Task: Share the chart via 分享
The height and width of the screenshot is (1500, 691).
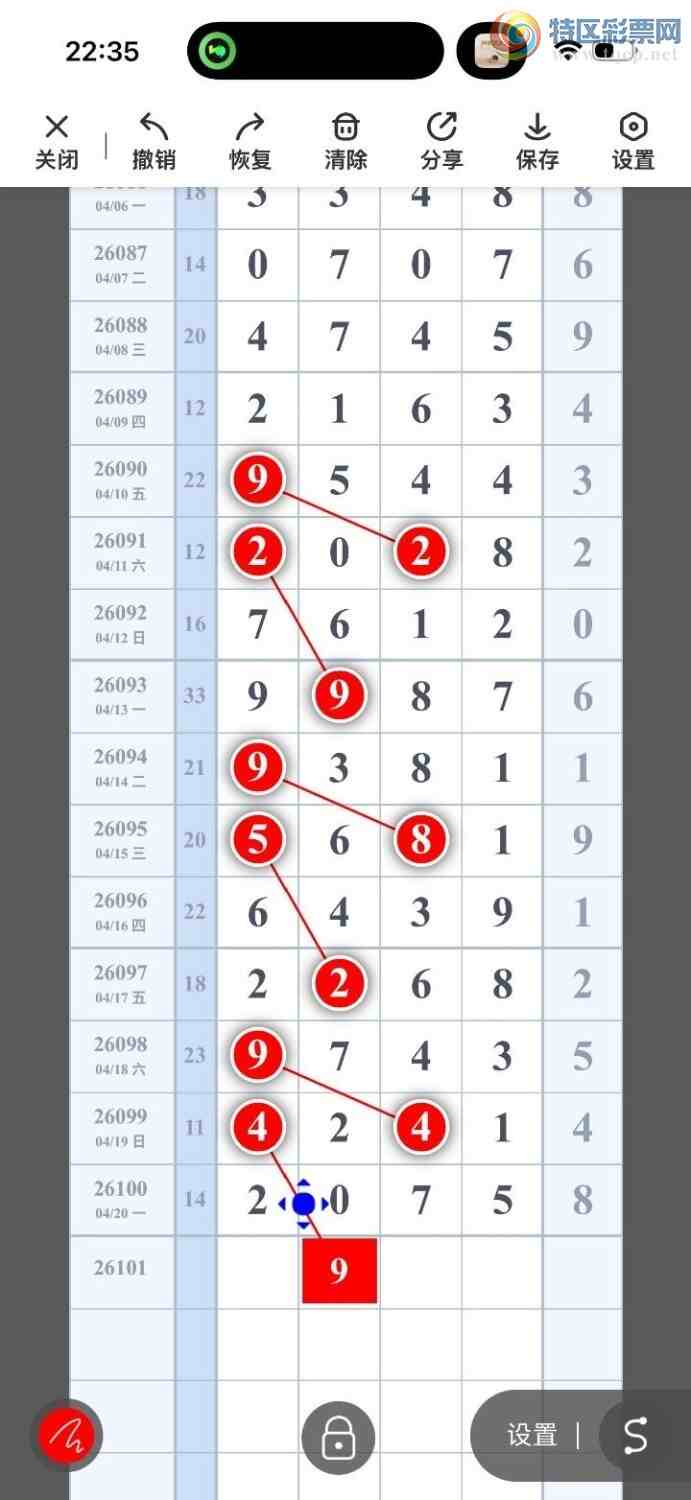Action: [441, 141]
